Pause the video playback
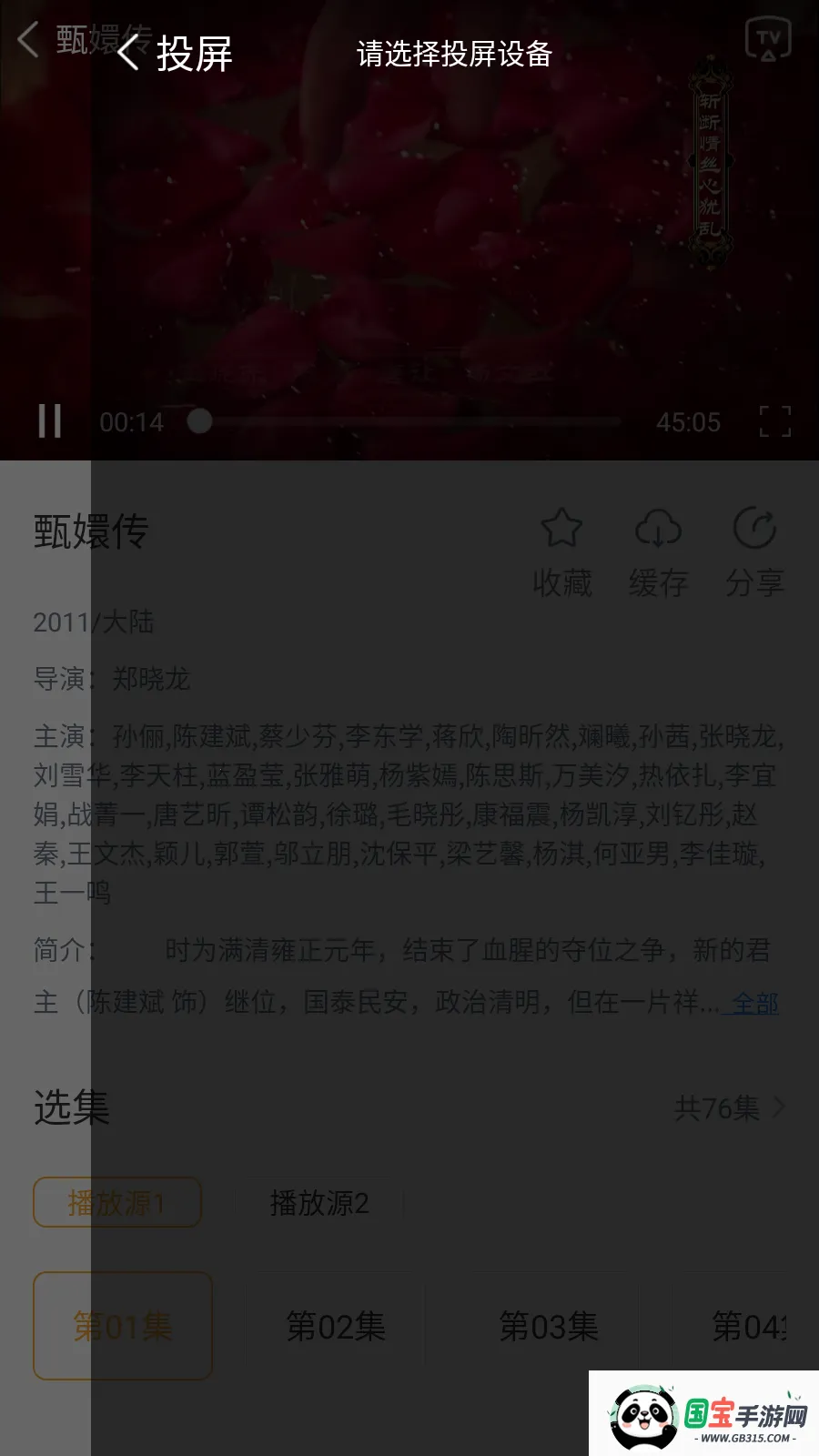Viewport: 819px width, 1456px height. tap(50, 421)
